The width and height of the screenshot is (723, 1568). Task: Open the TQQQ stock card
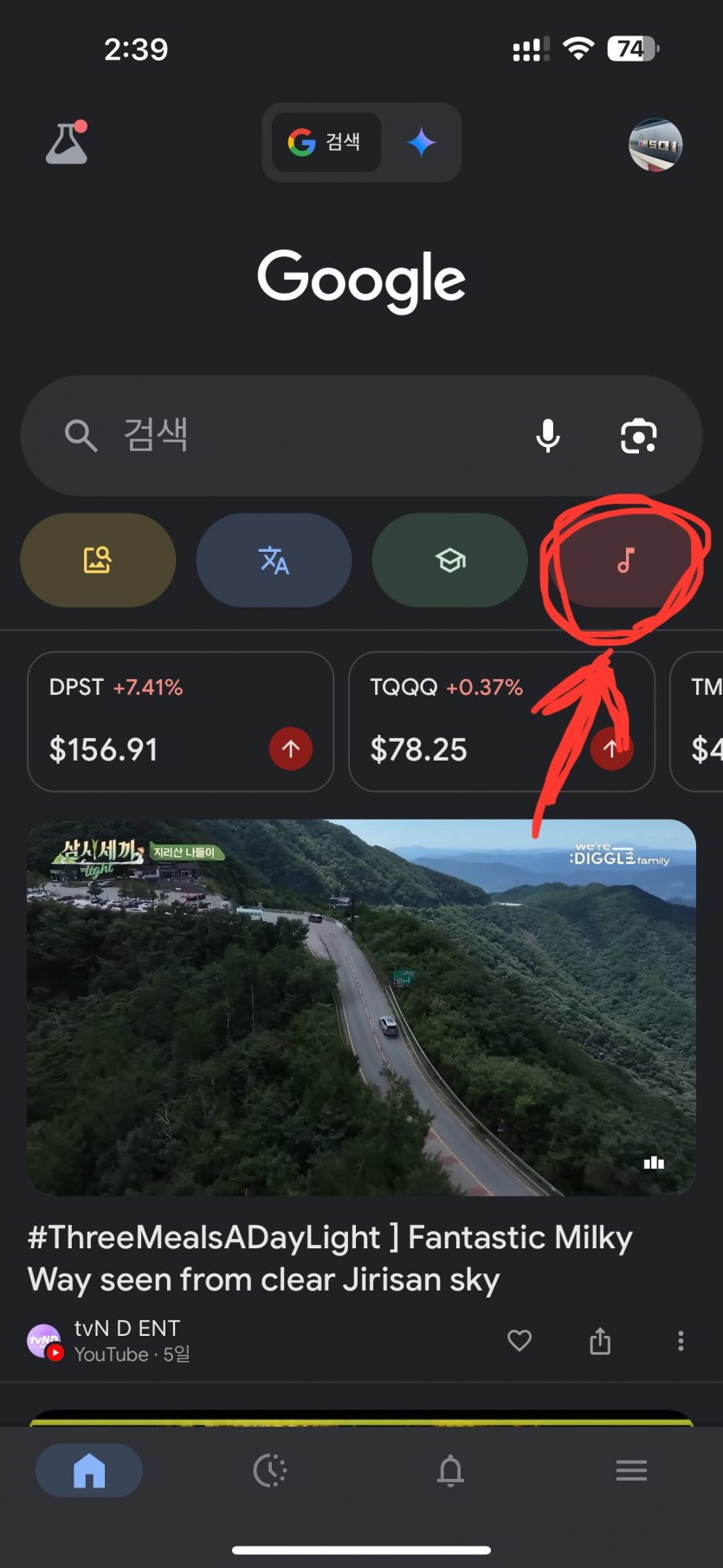click(x=500, y=722)
